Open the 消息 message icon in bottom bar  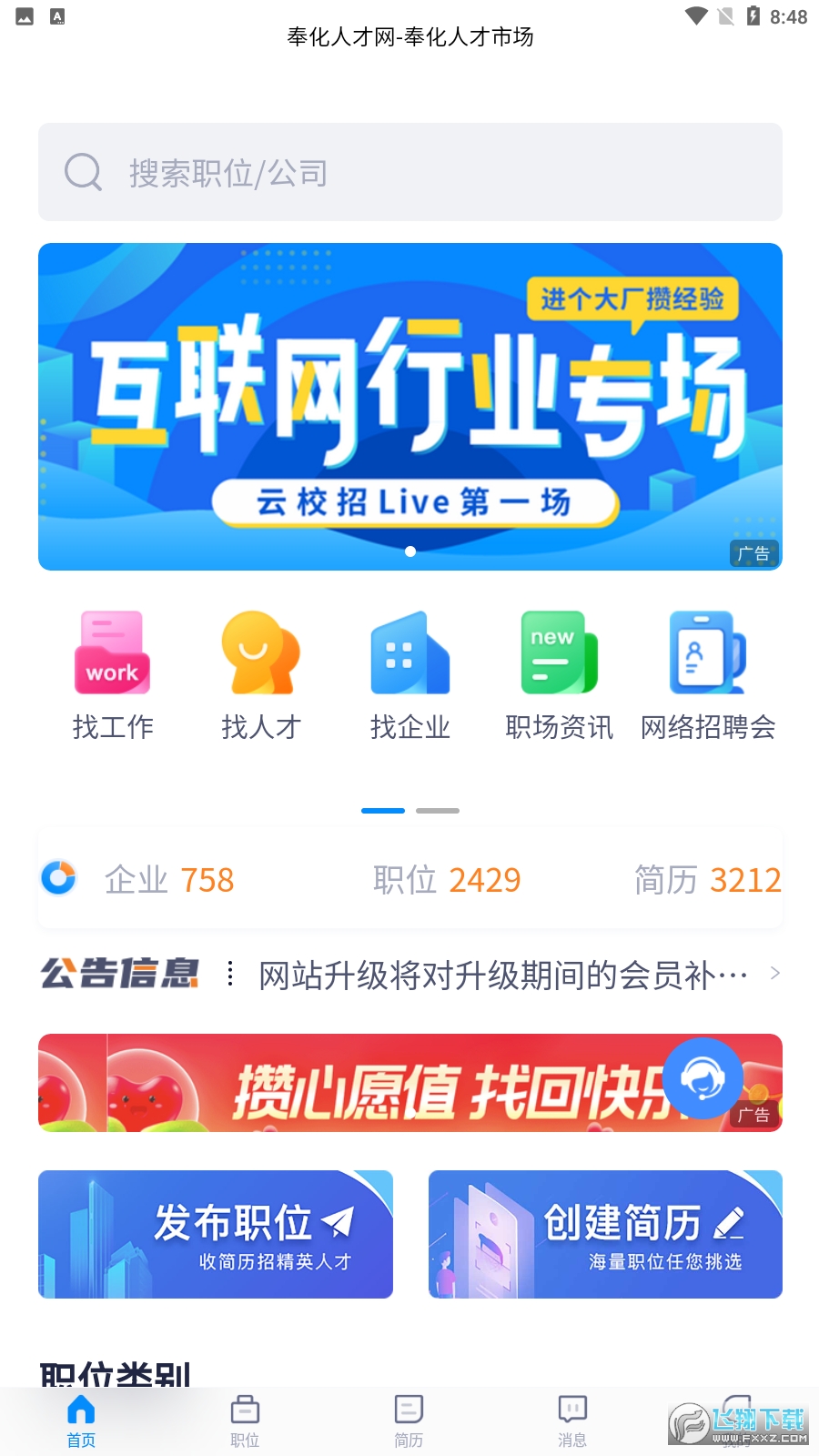pyautogui.click(x=571, y=1413)
